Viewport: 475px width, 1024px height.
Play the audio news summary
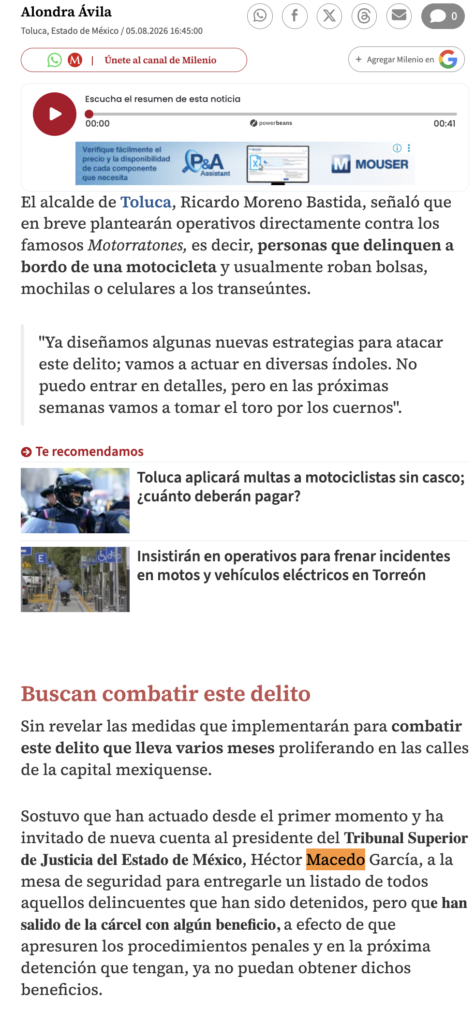pos(55,114)
